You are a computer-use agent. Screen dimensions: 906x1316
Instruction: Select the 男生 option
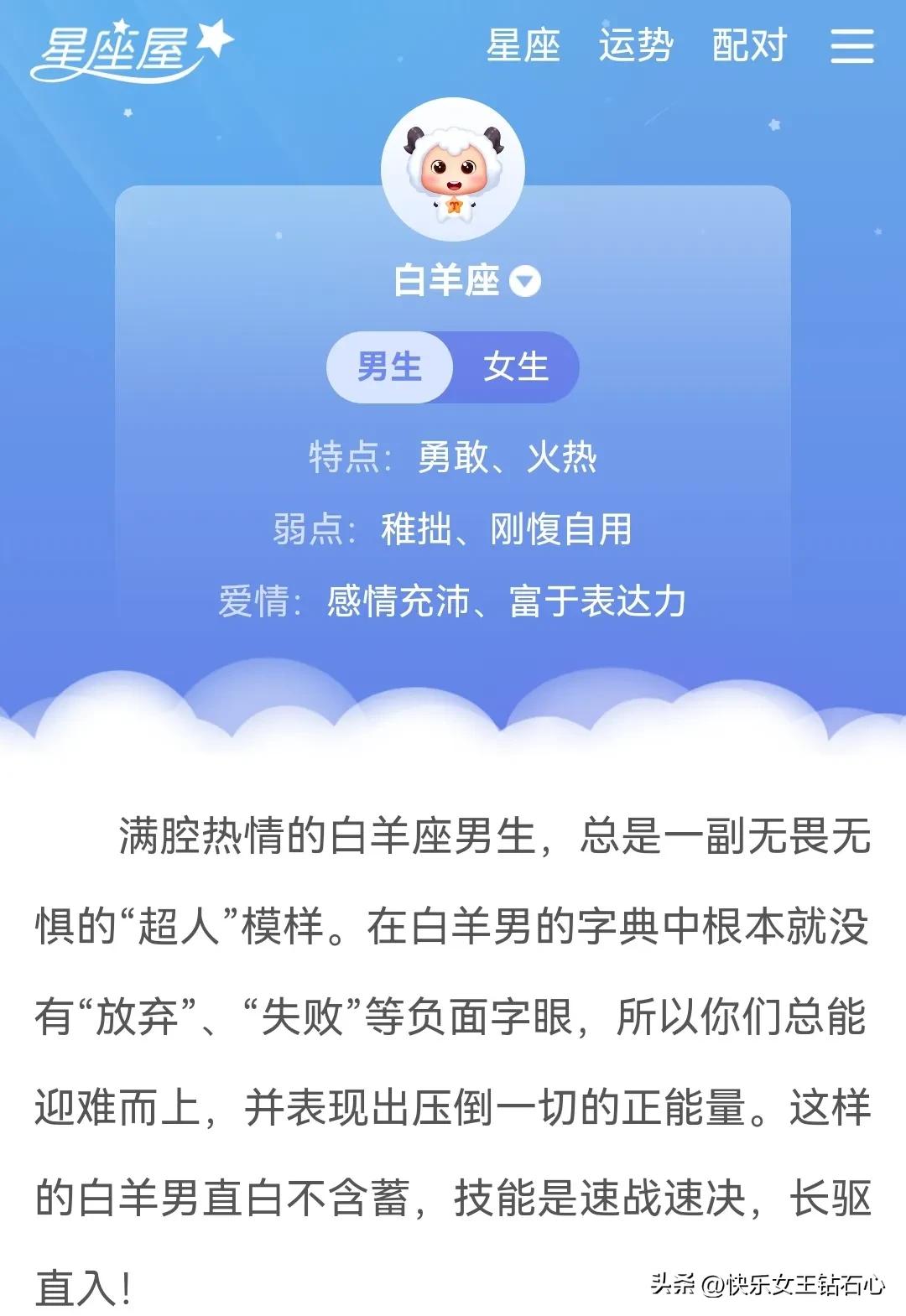391,365
